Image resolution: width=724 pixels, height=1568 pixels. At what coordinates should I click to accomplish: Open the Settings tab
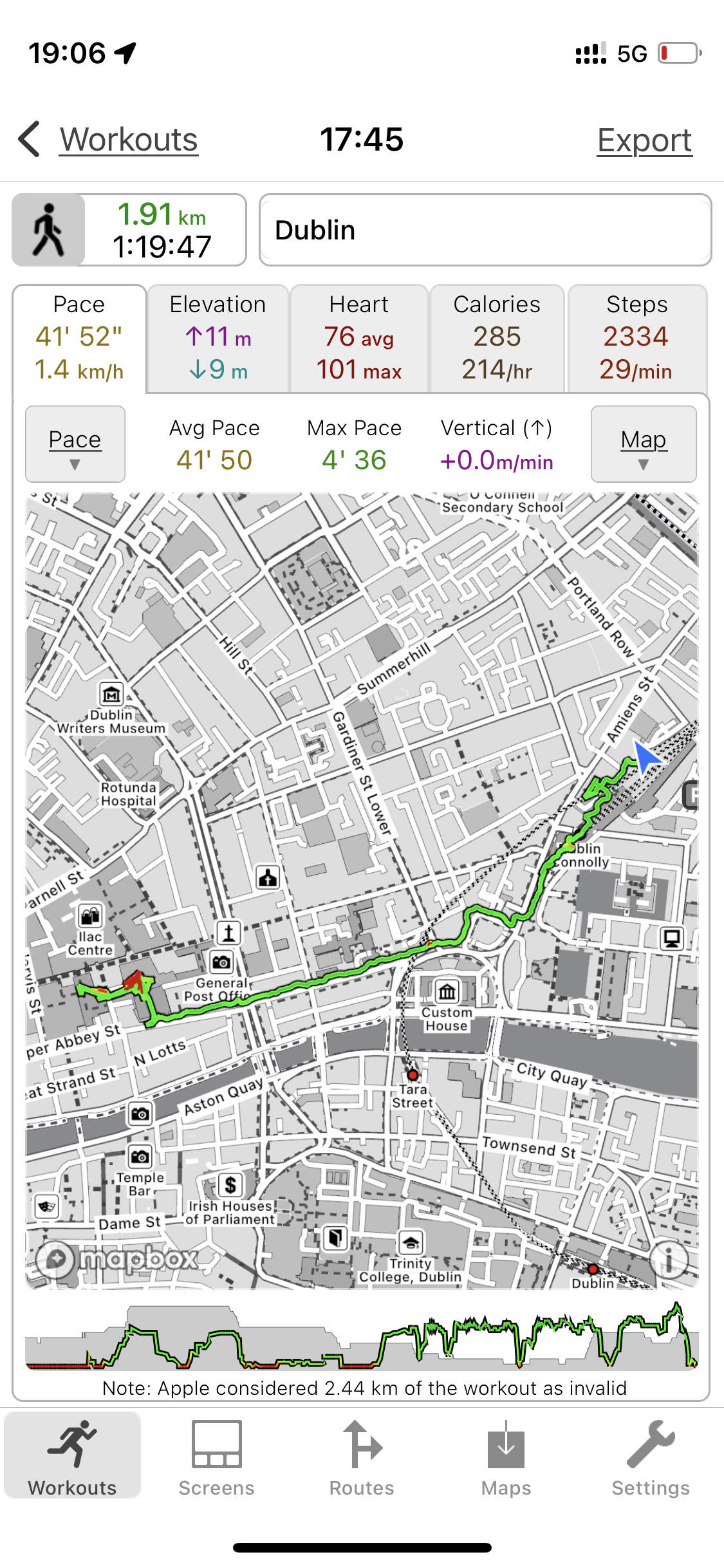[x=651, y=1459]
